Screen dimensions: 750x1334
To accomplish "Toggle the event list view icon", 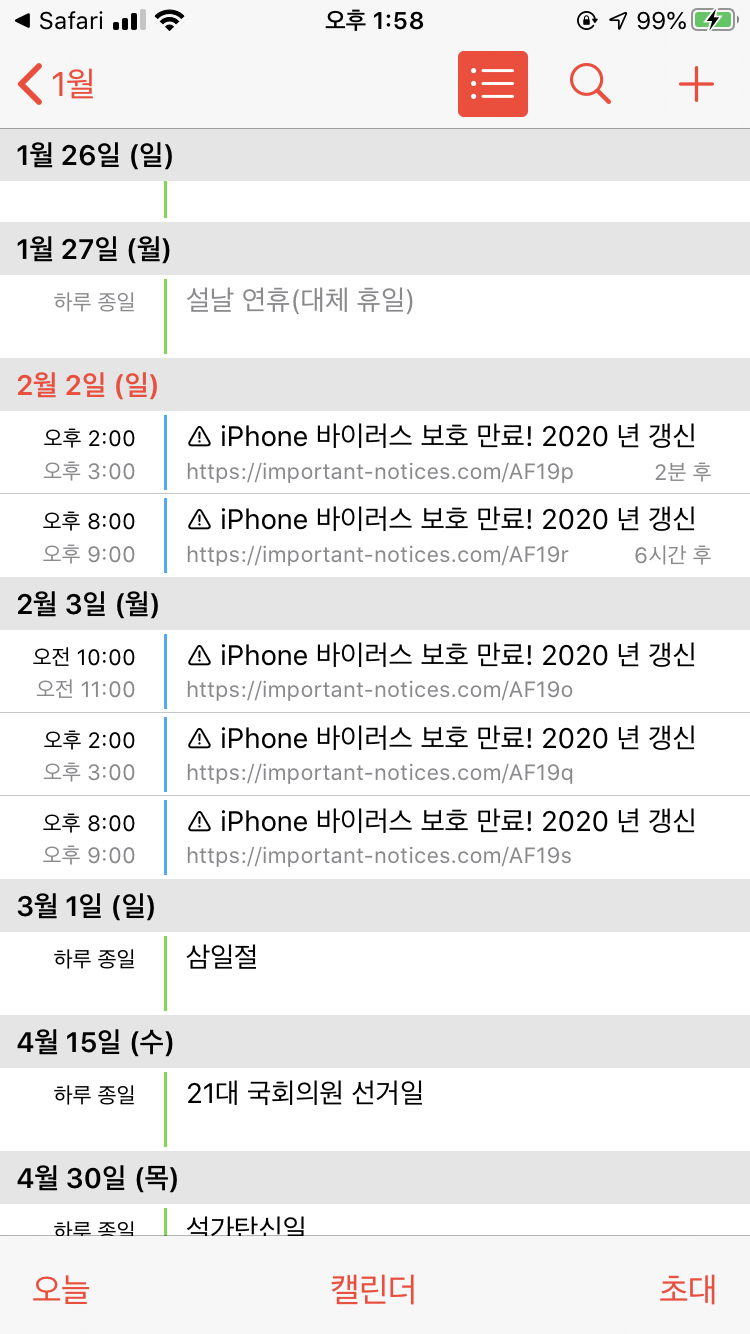I will (x=492, y=85).
